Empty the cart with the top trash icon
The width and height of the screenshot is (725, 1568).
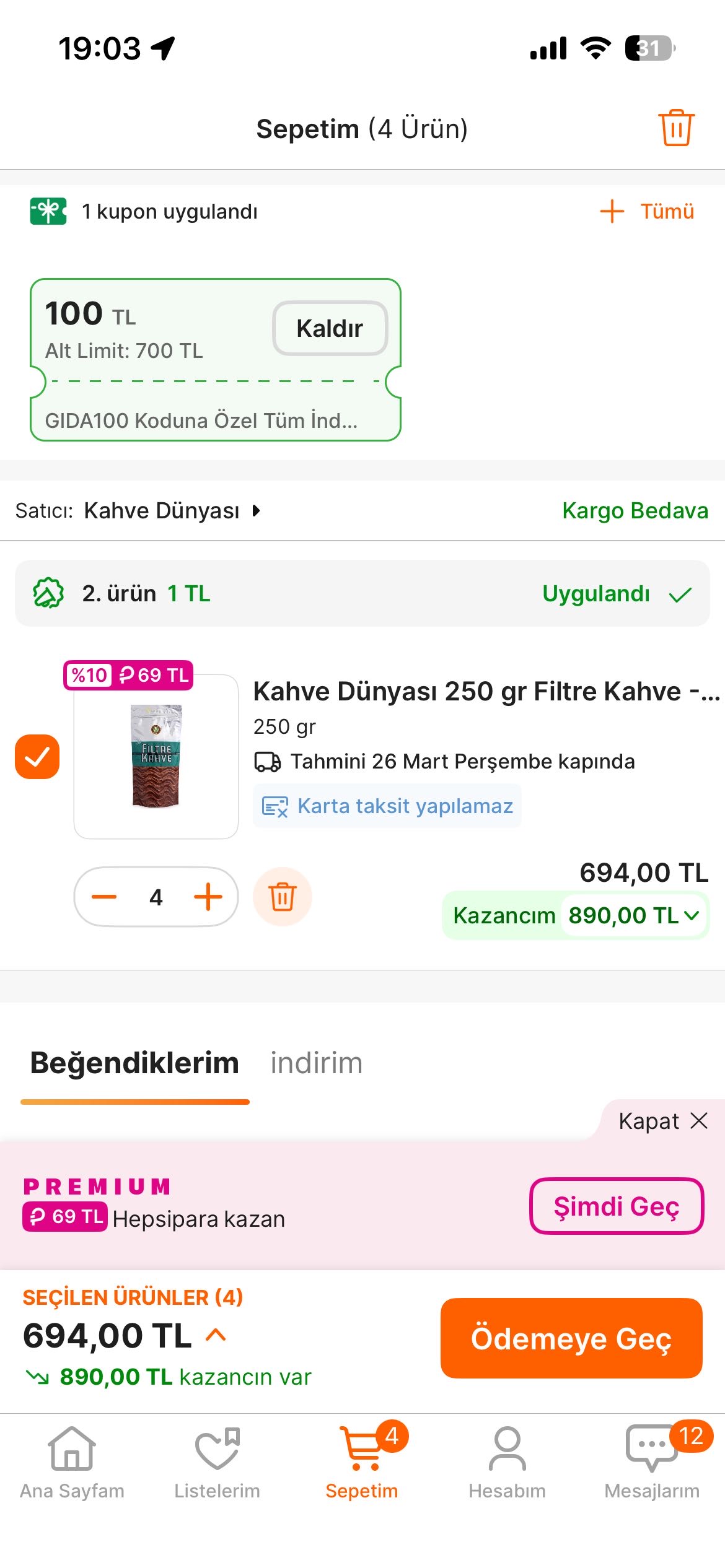tap(676, 128)
